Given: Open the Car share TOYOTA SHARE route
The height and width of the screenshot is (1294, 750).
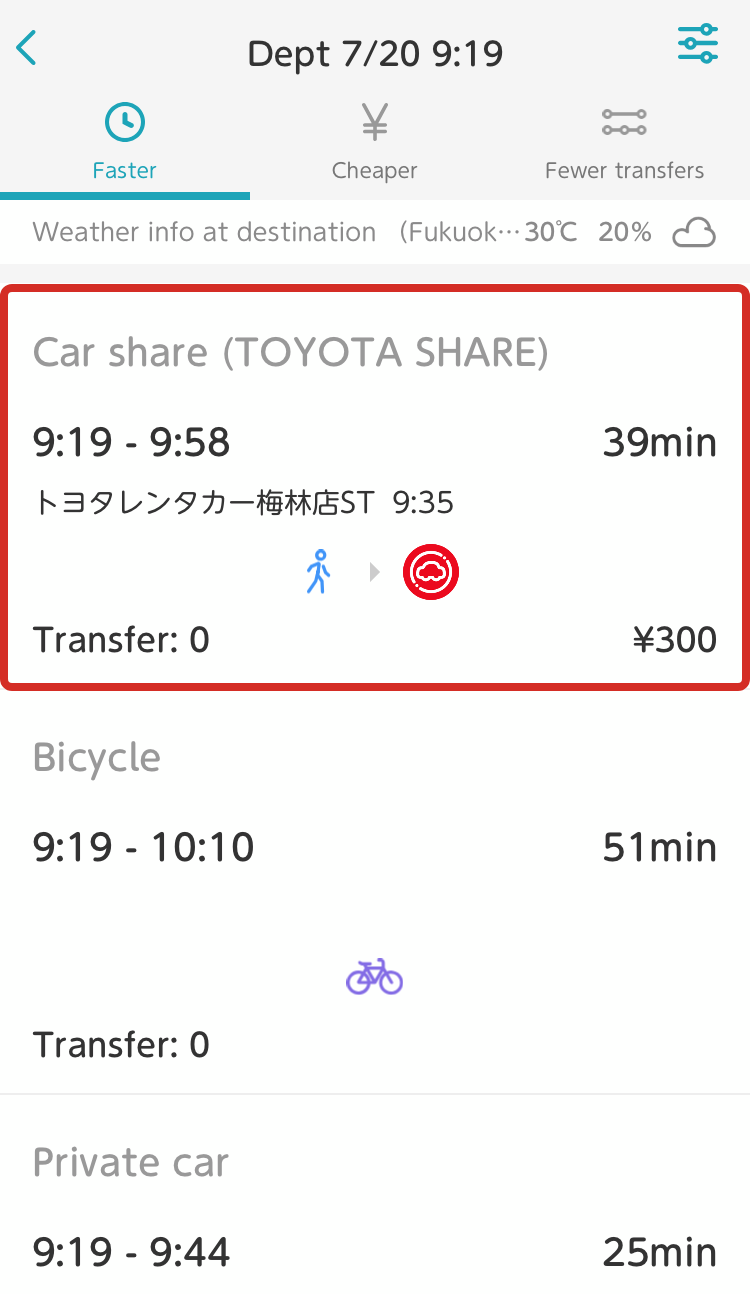Looking at the screenshot, I should click(375, 488).
